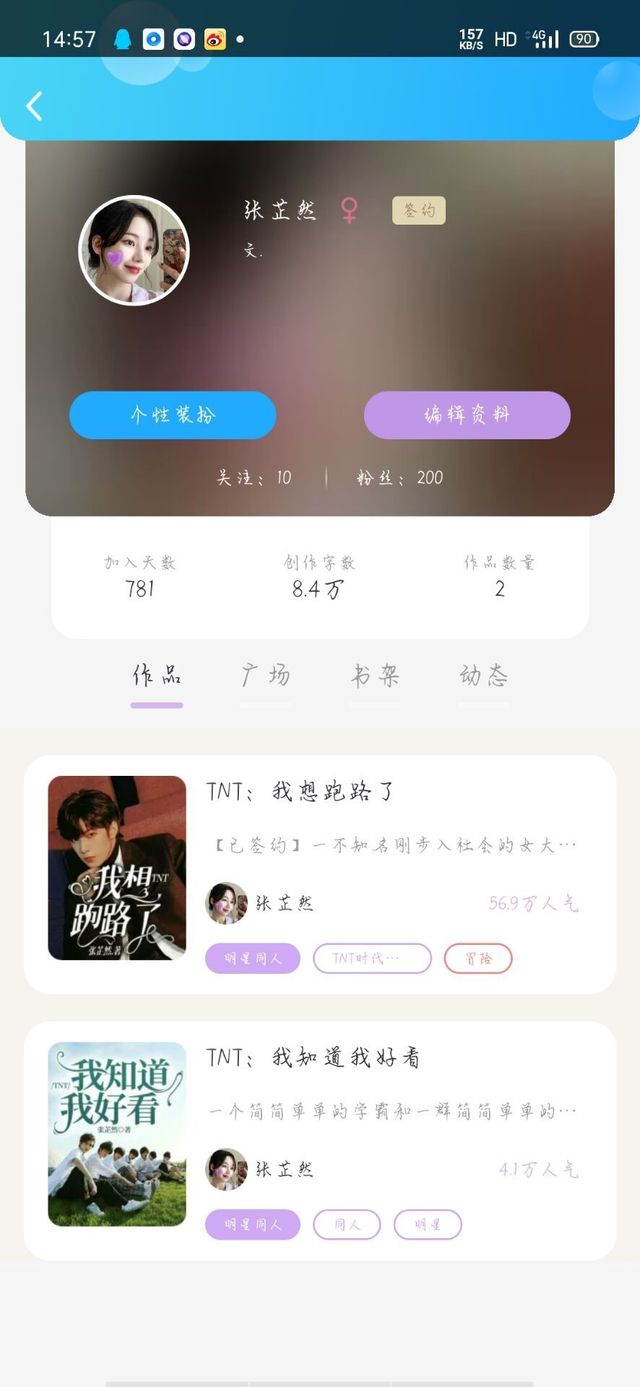Viewport: 640px width, 1387px height.
Task: View the 关注 following list
Action: [255, 478]
